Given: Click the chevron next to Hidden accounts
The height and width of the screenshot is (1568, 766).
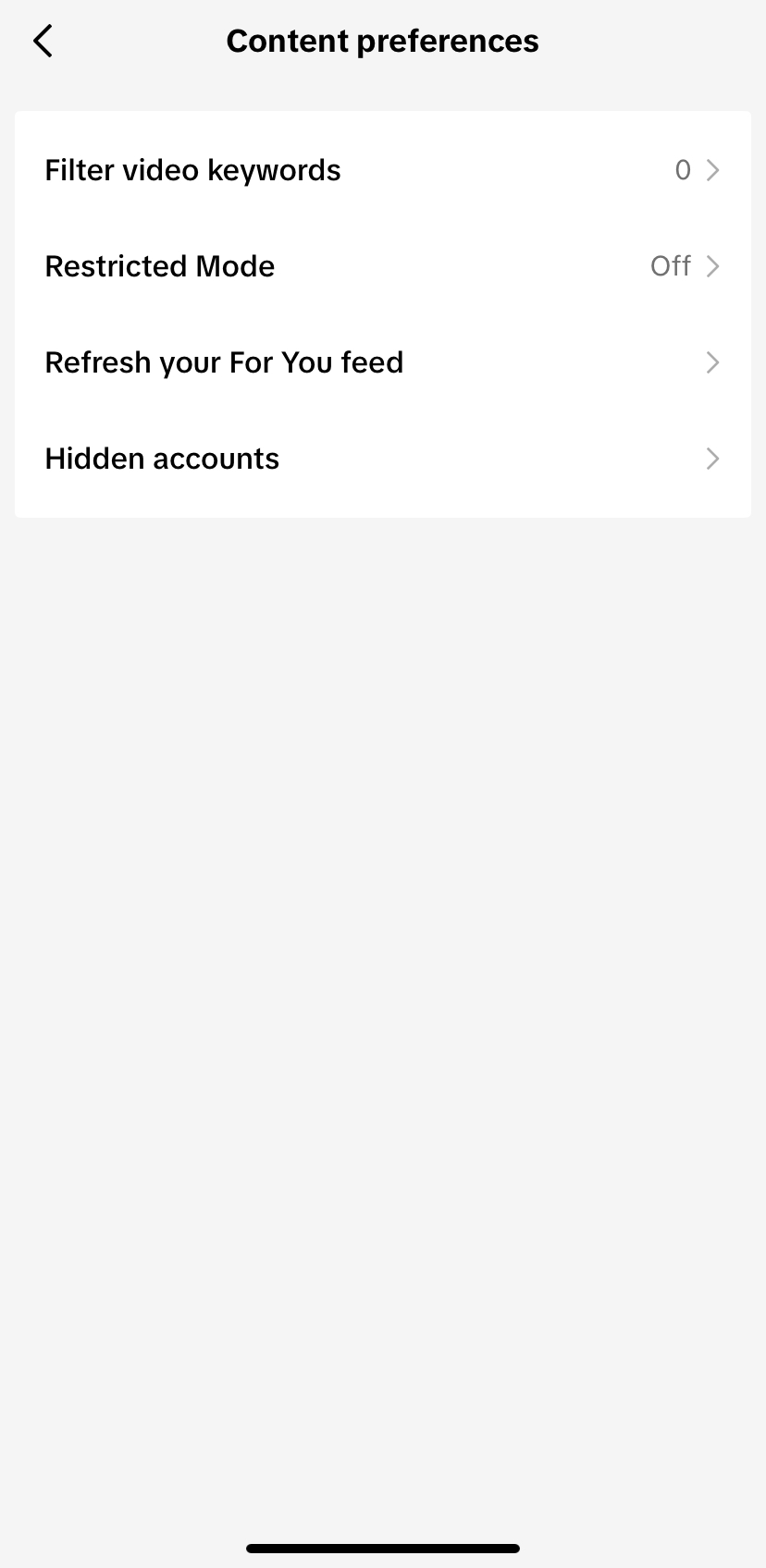Looking at the screenshot, I should click(x=712, y=459).
